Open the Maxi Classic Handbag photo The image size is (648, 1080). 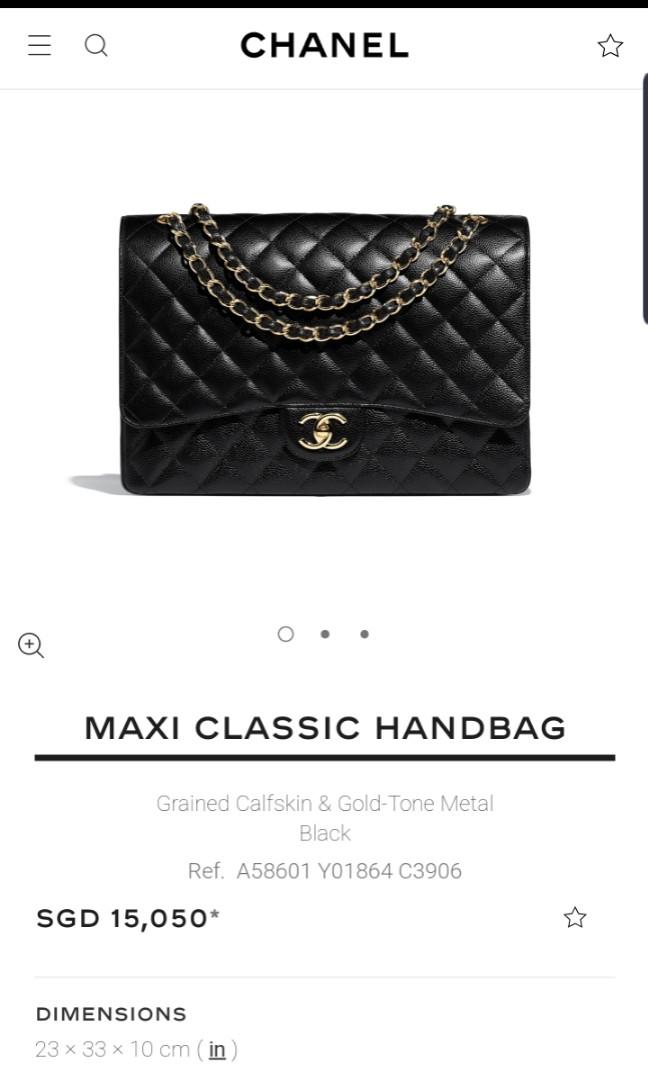pyautogui.click(x=325, y=350)
